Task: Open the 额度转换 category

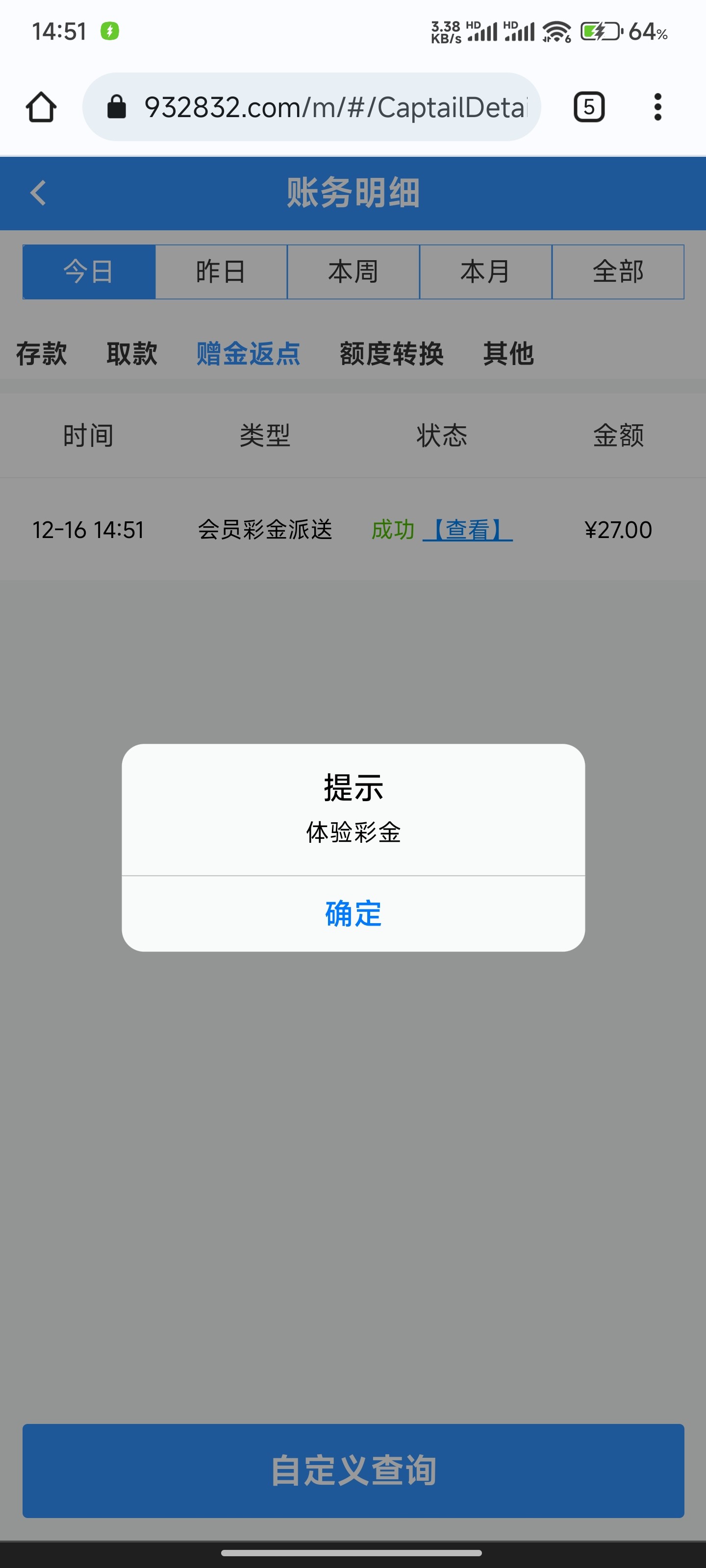Action: tap(391, 354)
